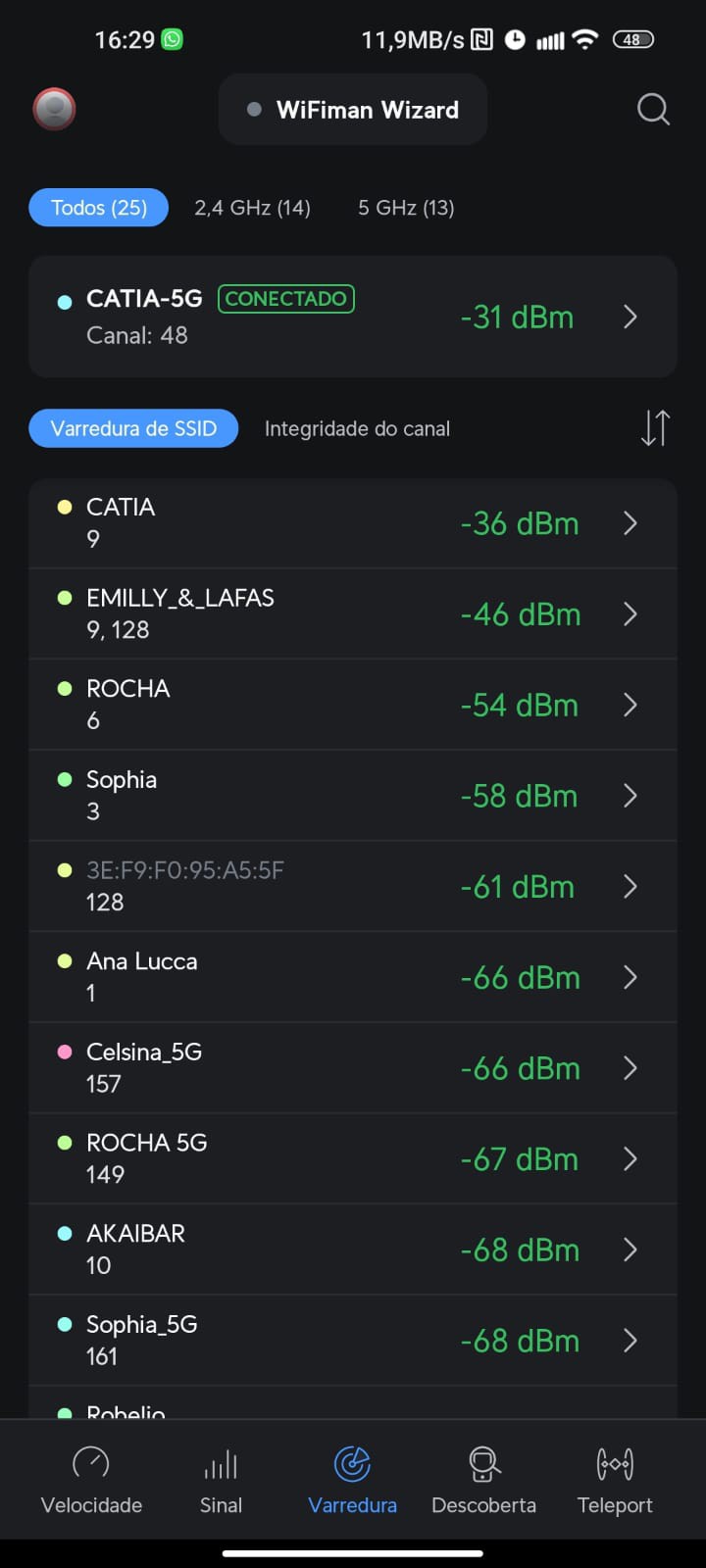
Task: Open the search magnifier icon
Action: click(653, 109)
